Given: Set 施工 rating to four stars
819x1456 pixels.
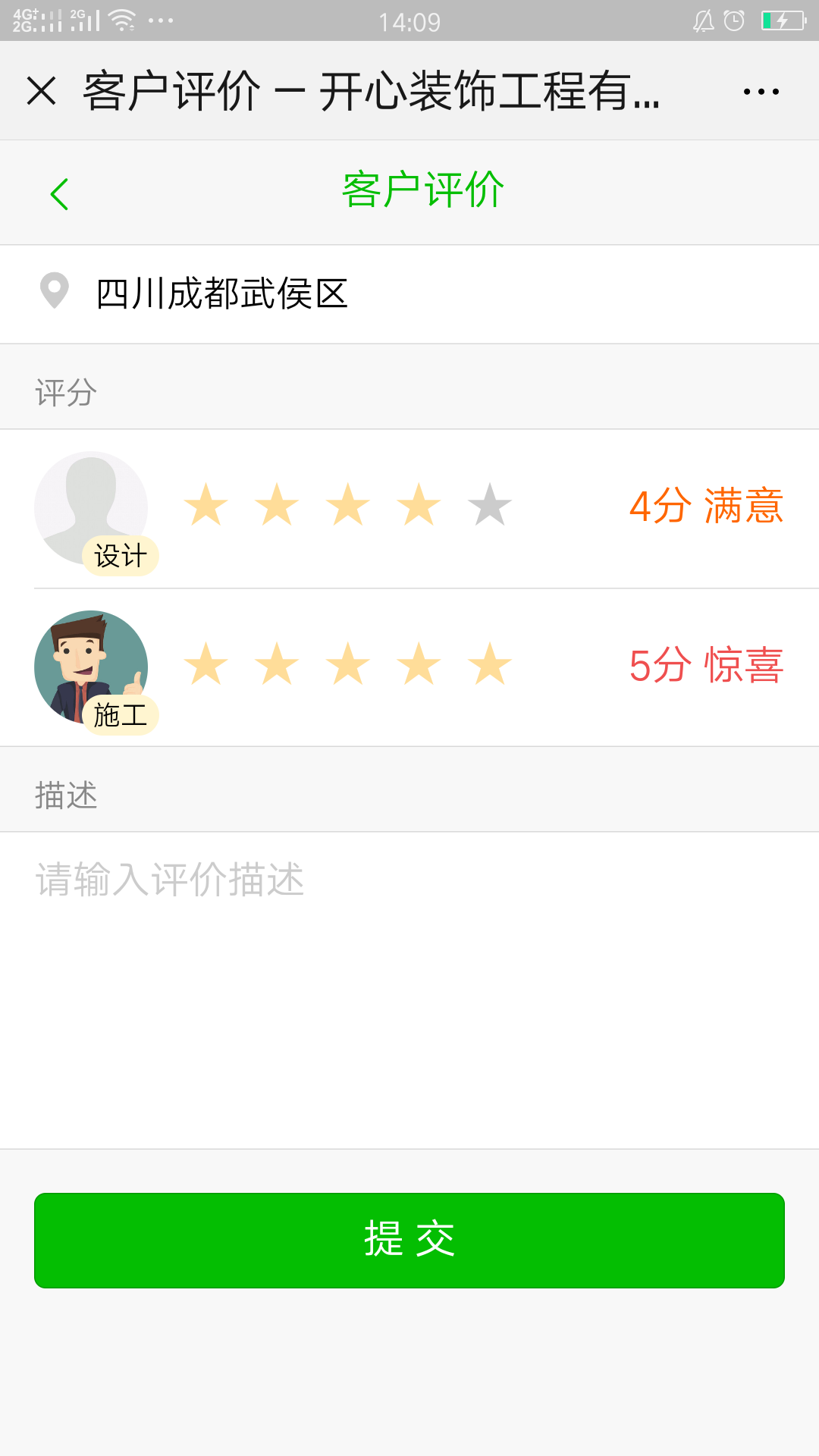Looking at the screenshot, I should pyautogui.click(x=419, y=664).
